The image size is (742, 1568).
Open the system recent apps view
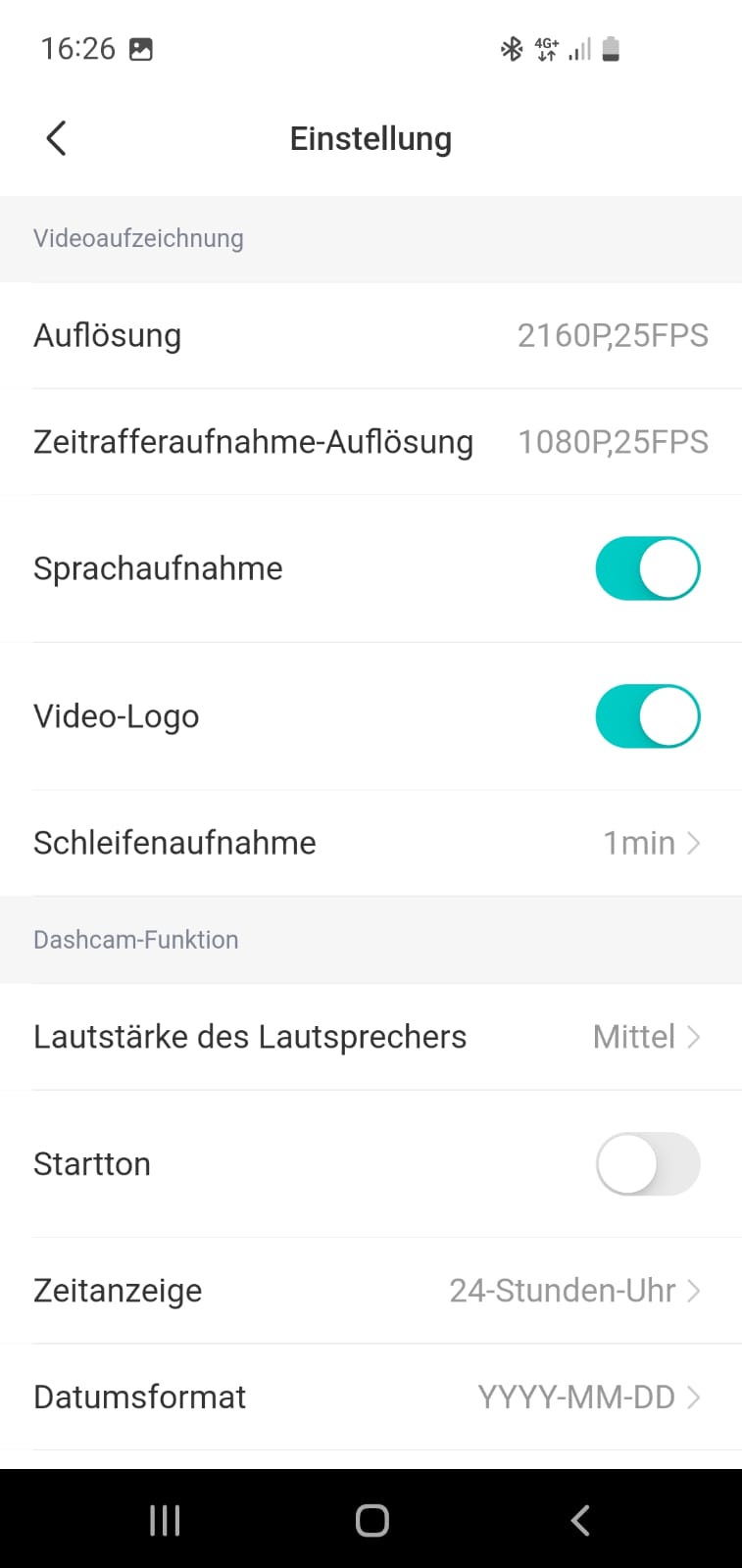(x=165, y=1520)
